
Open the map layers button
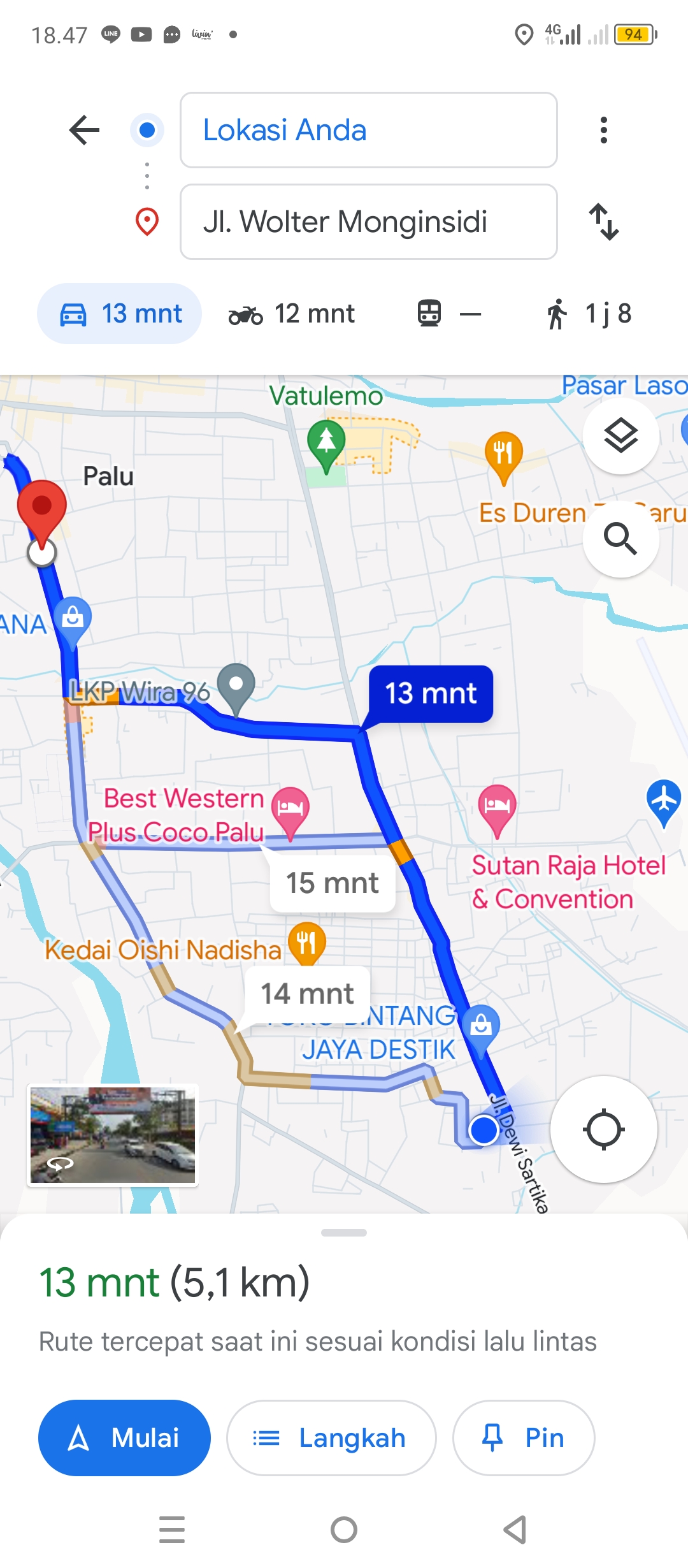click(x=621, y=436)
